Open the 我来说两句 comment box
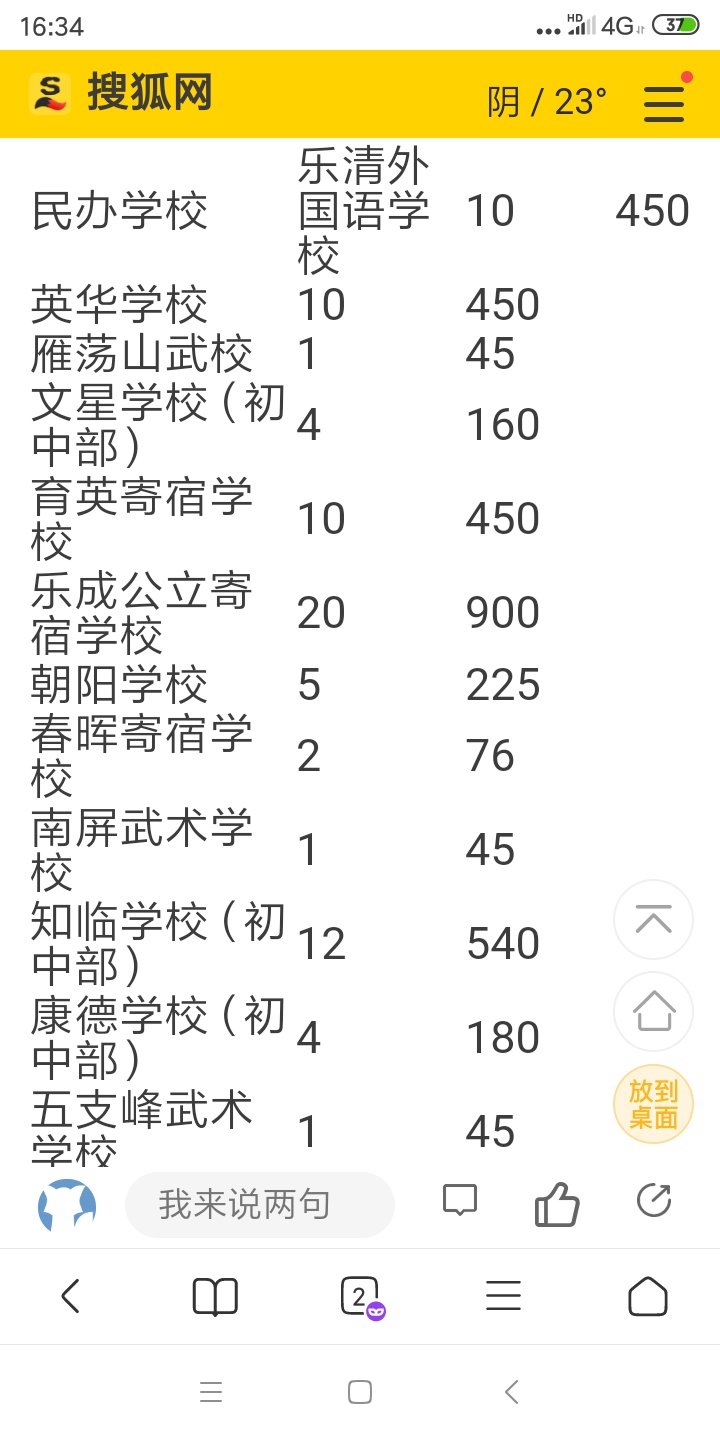720x1440 pixels. click(x=260, y=1204)
